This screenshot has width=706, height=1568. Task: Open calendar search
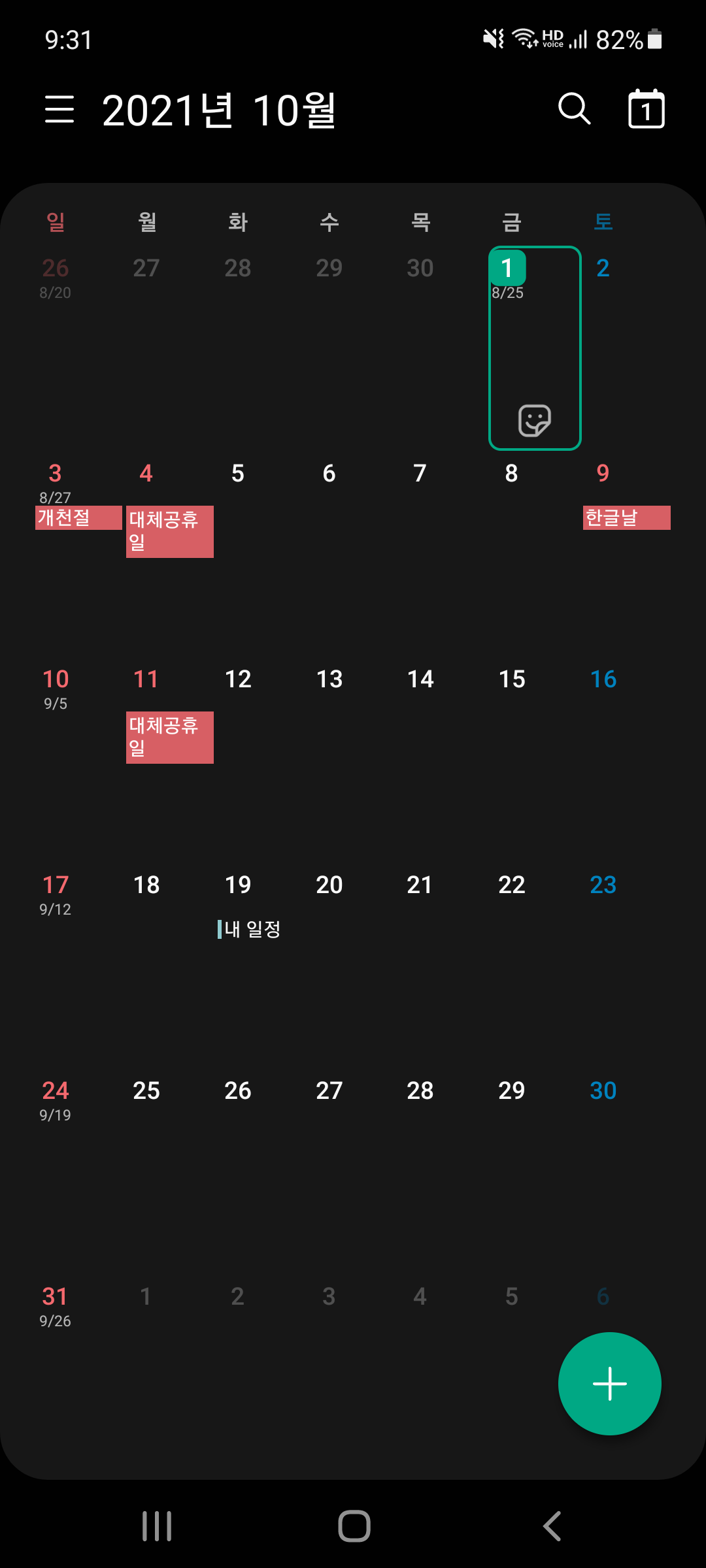[574, 108]
